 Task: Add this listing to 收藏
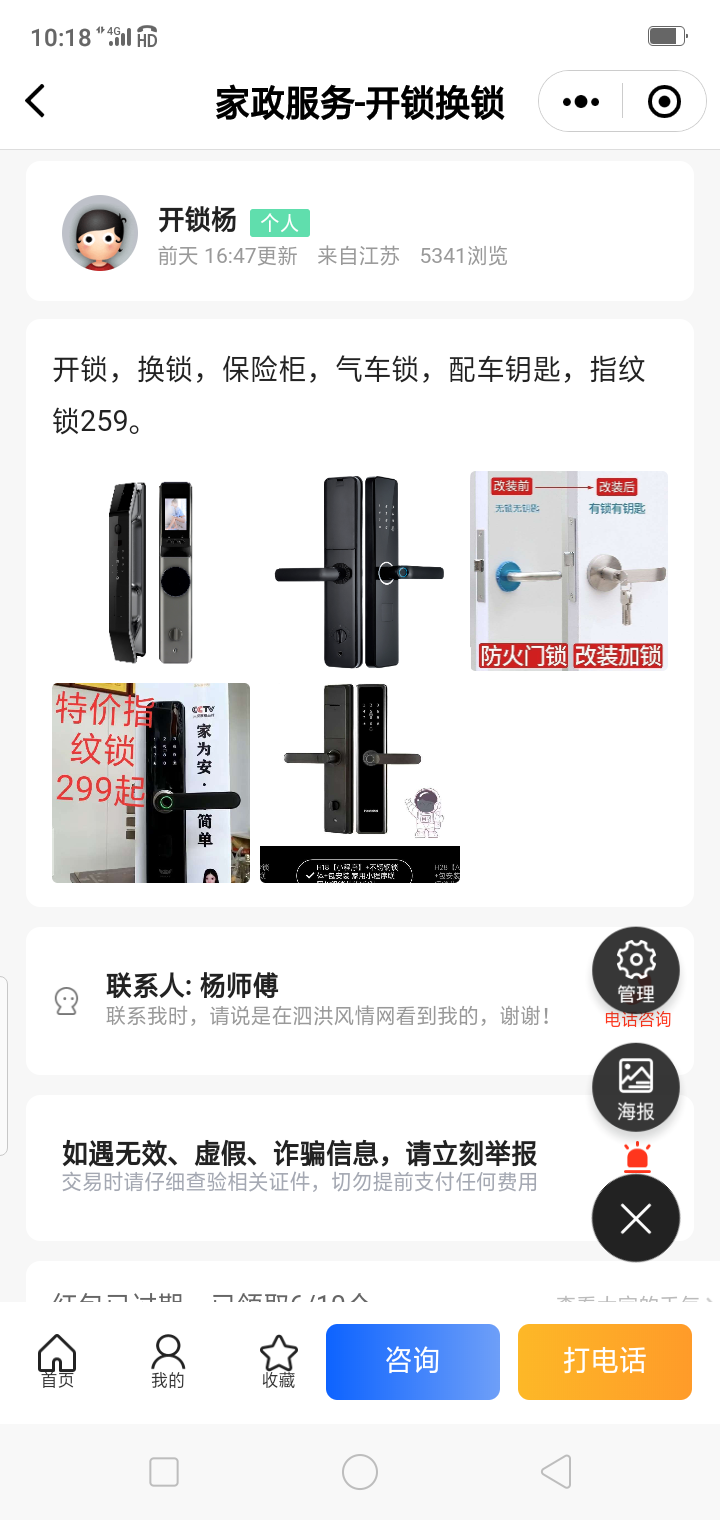[x=279, y=1361]
